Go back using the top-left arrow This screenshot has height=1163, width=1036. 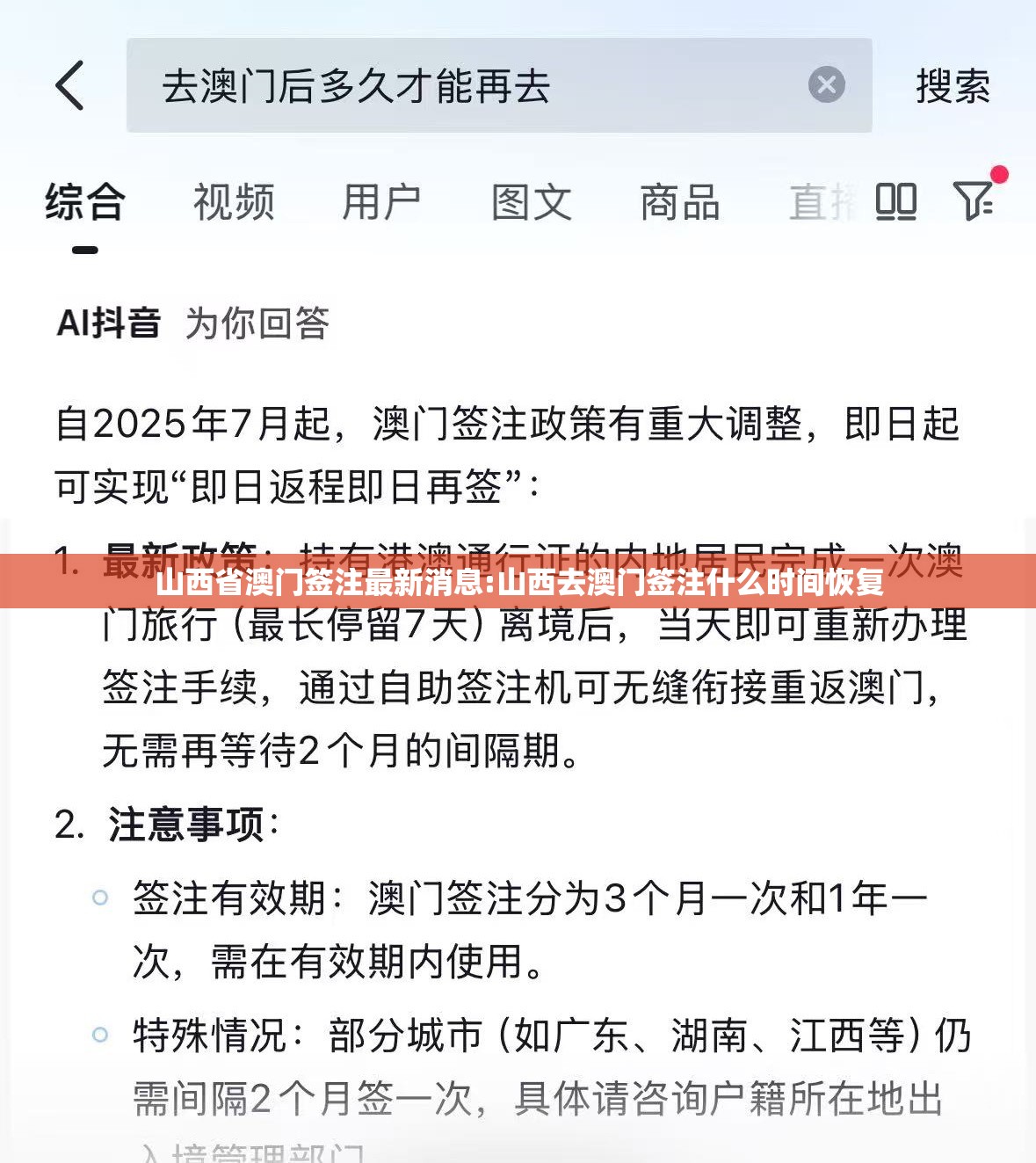[70, 85]
